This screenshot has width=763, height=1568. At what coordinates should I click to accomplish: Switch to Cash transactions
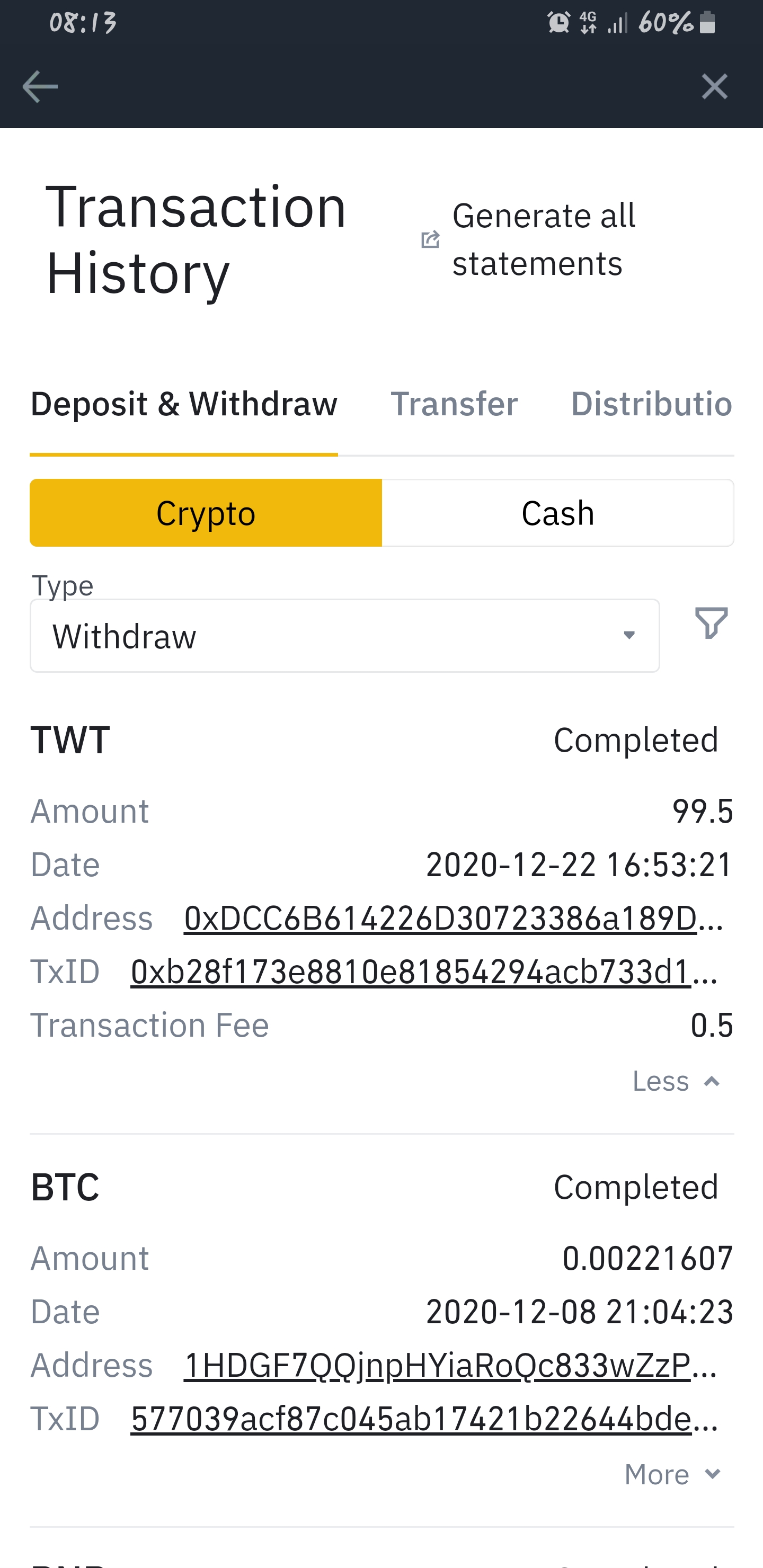point(557,513)
